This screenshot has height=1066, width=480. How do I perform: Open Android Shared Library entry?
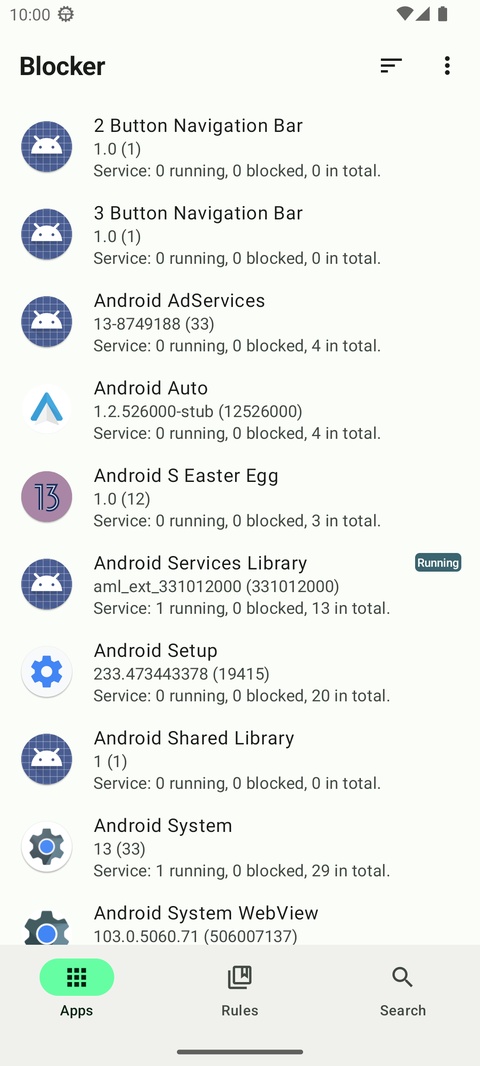coord(240,760)
